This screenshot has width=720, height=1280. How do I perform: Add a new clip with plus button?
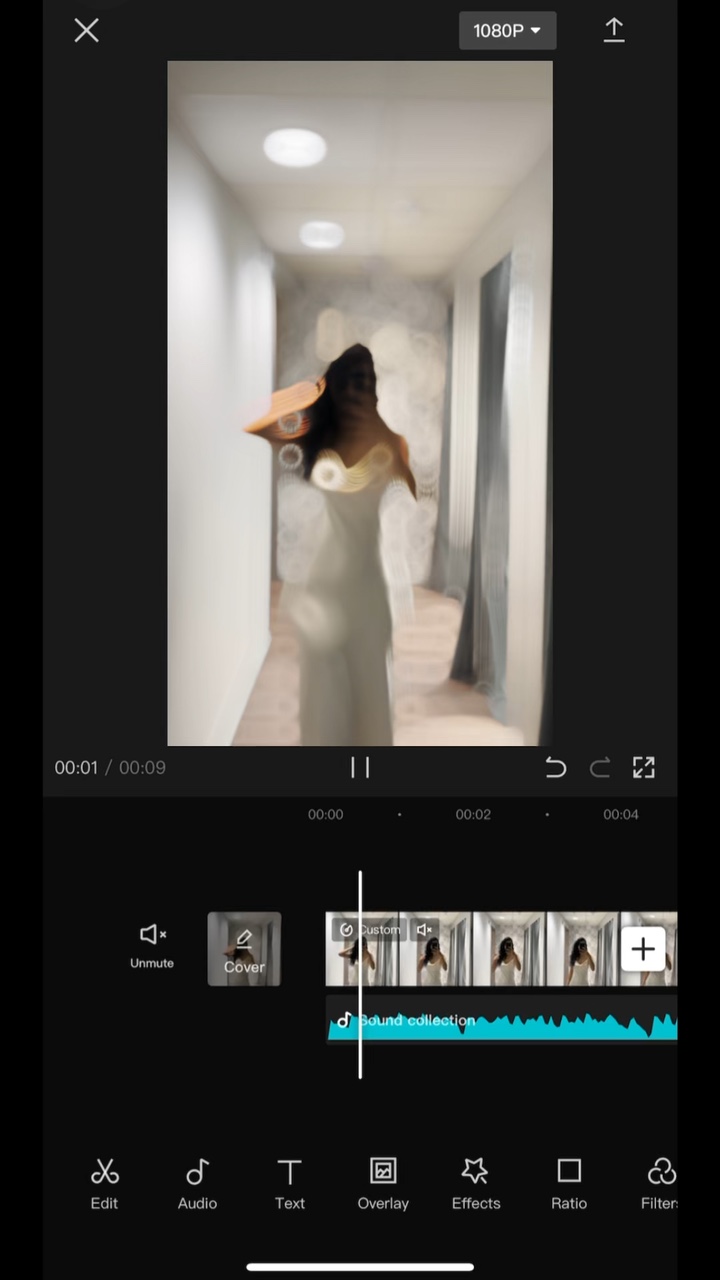click(643, 948)
